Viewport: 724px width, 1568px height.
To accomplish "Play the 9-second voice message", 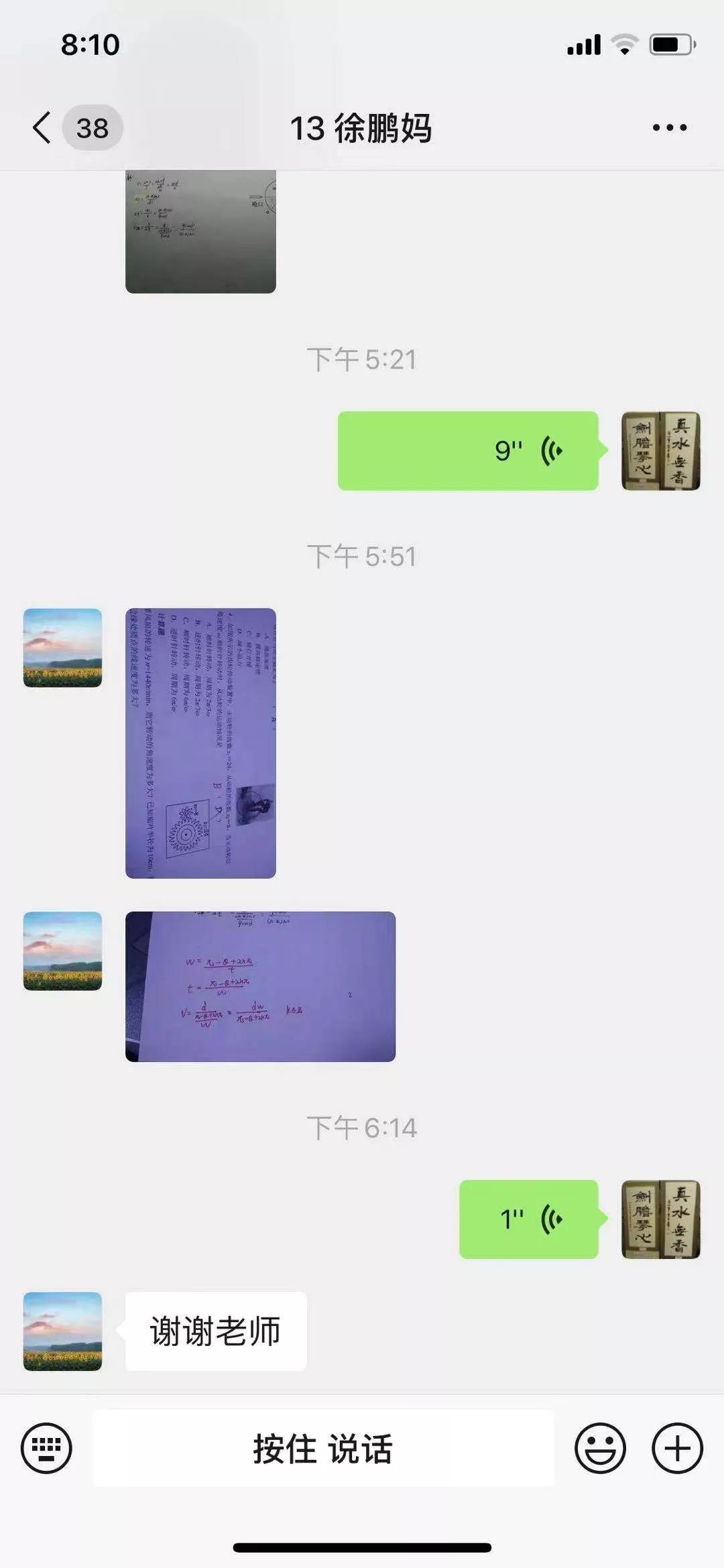I will coord(468,450).
